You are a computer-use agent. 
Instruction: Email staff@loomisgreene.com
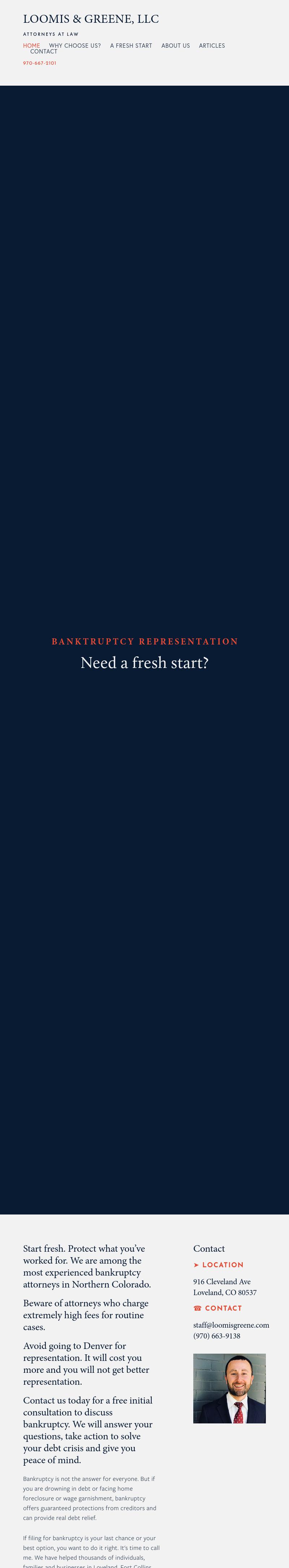pyautogui.click(x=230, y=1325)
